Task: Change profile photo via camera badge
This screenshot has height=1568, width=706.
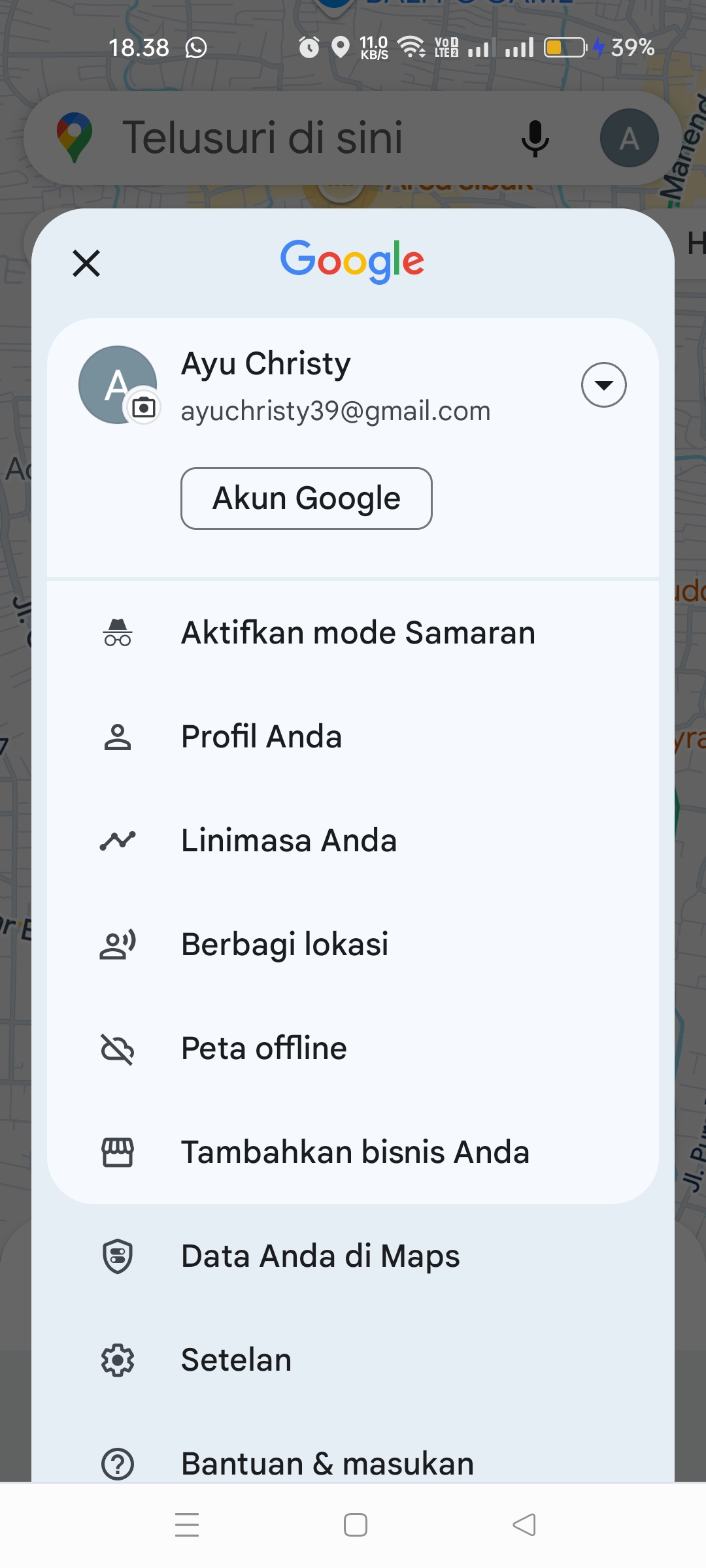Action: (x=144, y=408)
